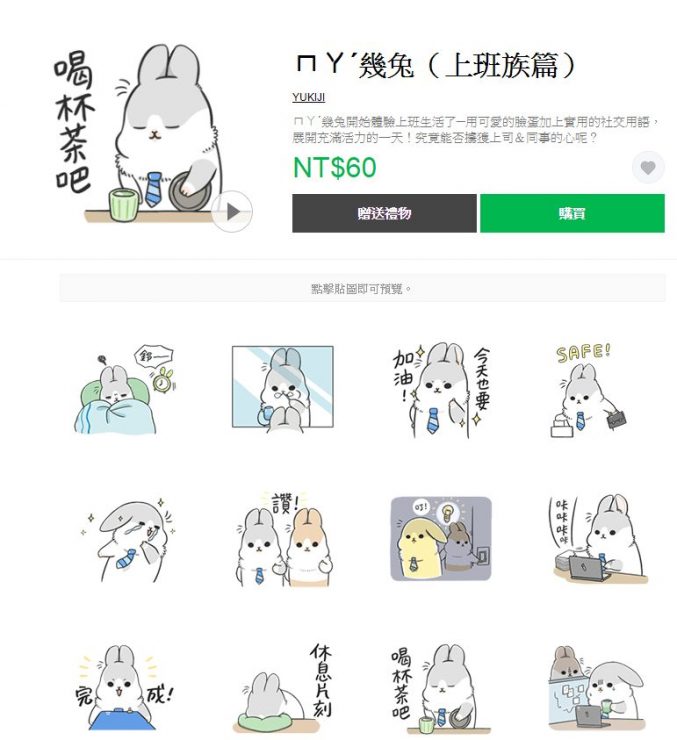Tap the green 購買 purchase button
Screen dimensions: 677x740
pyautogui.click(x=571, y=213)
